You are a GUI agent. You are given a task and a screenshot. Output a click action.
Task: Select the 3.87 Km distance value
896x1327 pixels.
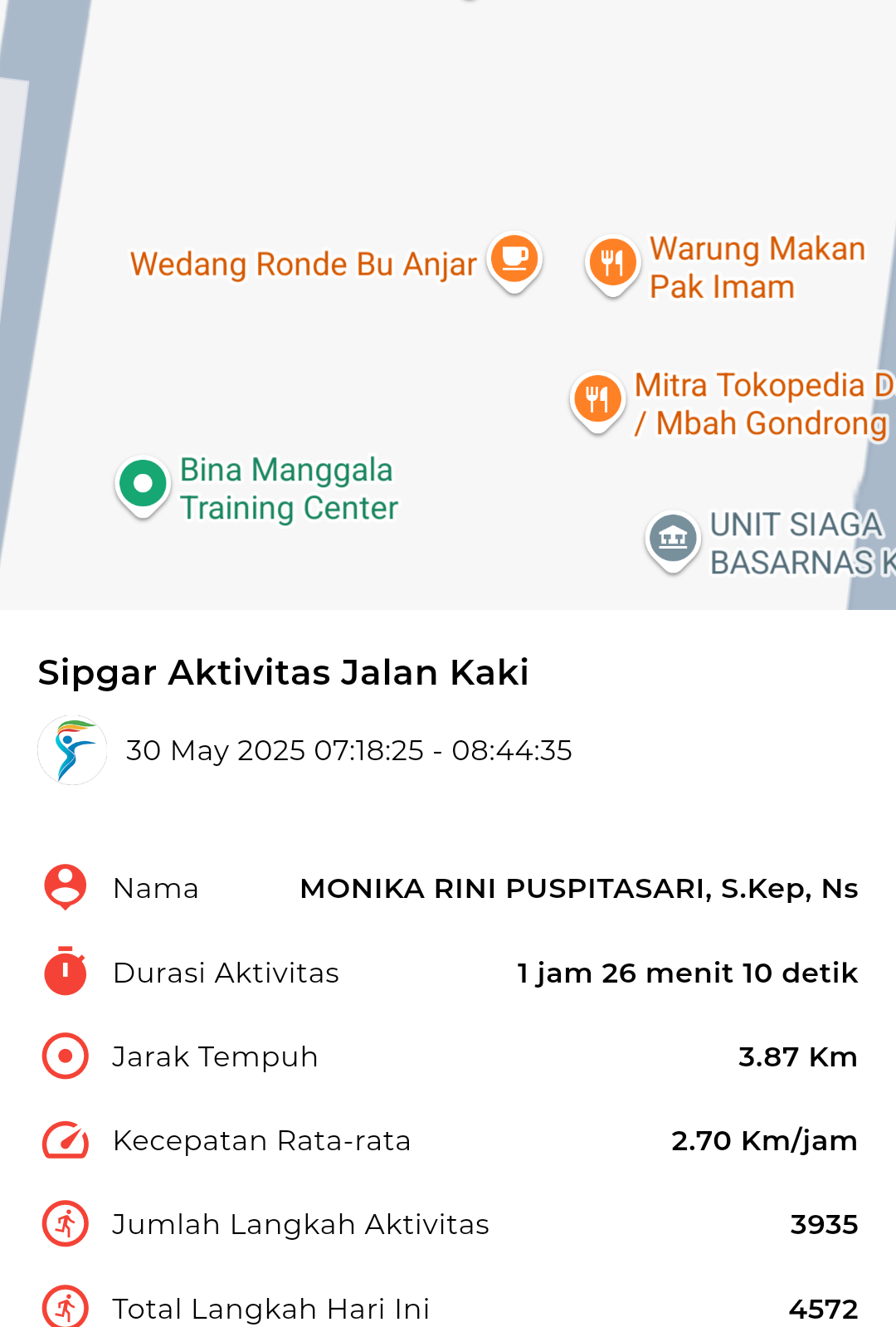point(799,1056)
